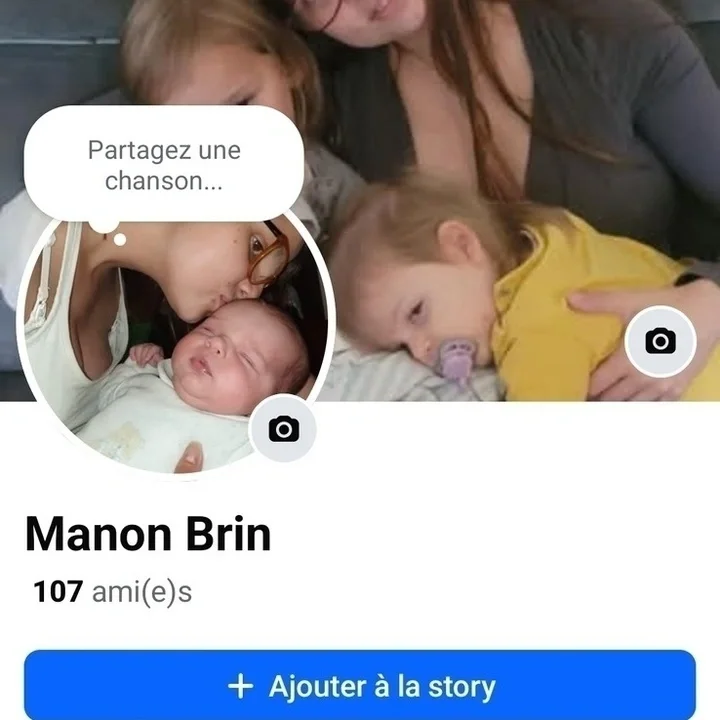Open the 'Partagez une chanson...' bubble

[164, 166]
